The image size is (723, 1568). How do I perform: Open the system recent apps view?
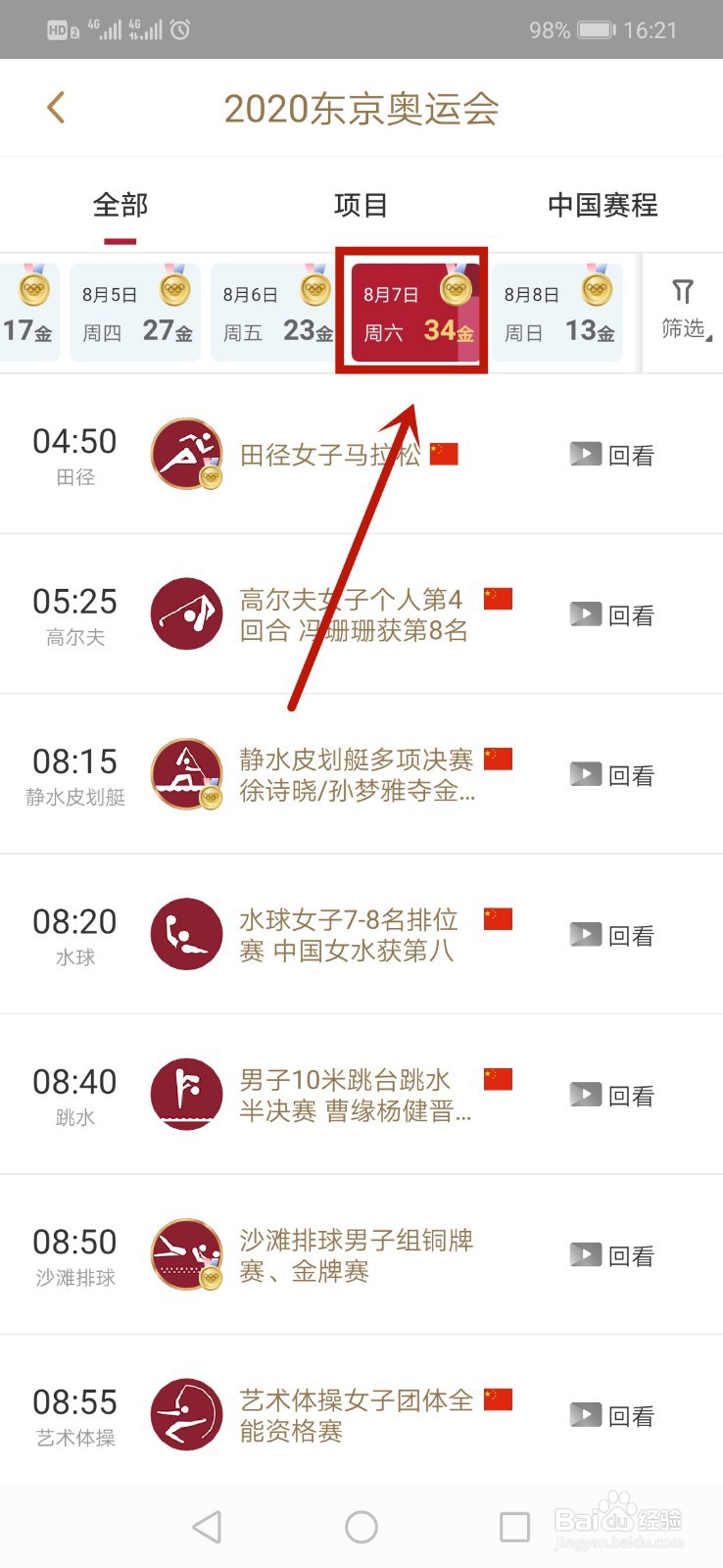coord(515,1527)
